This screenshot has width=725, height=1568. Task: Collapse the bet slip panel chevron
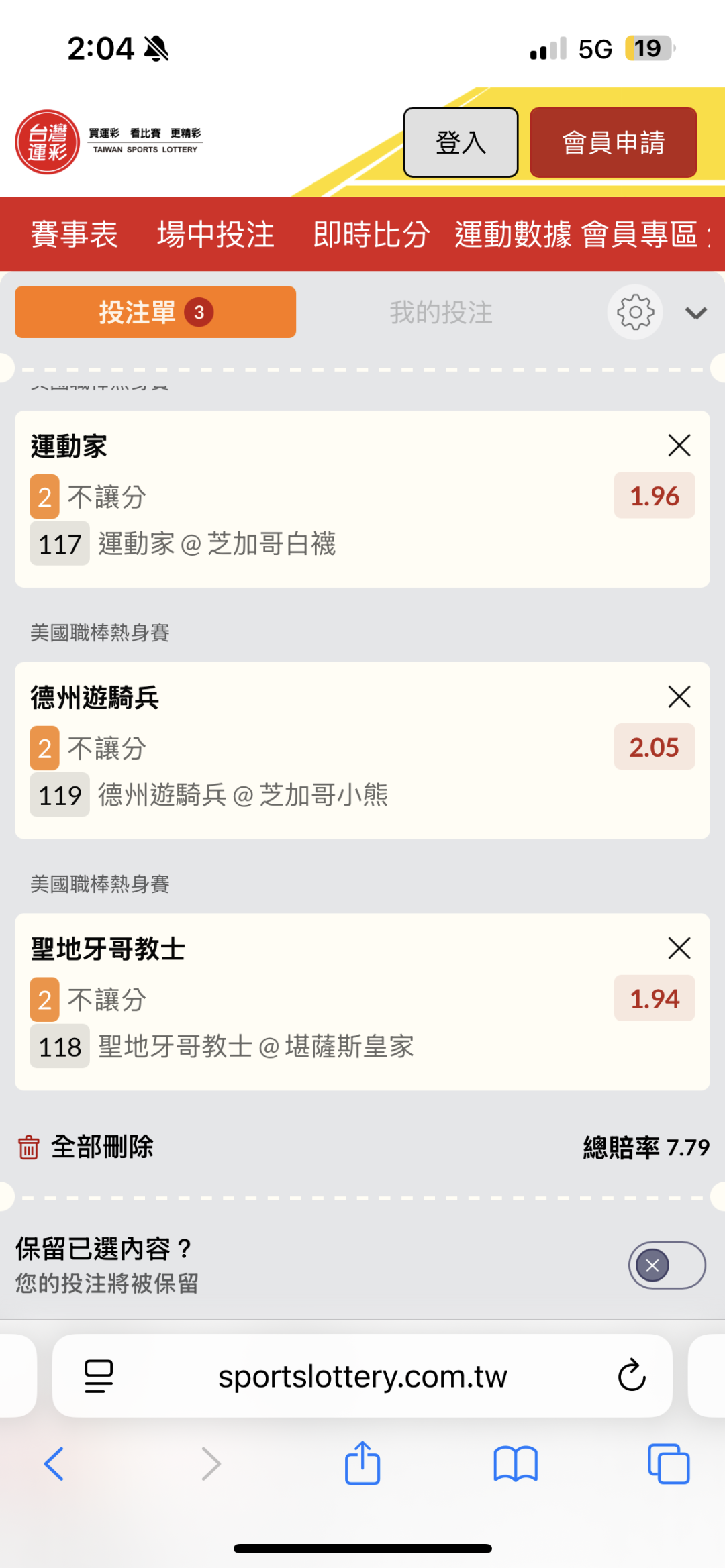pyautogui.click(x=696, y=313)
